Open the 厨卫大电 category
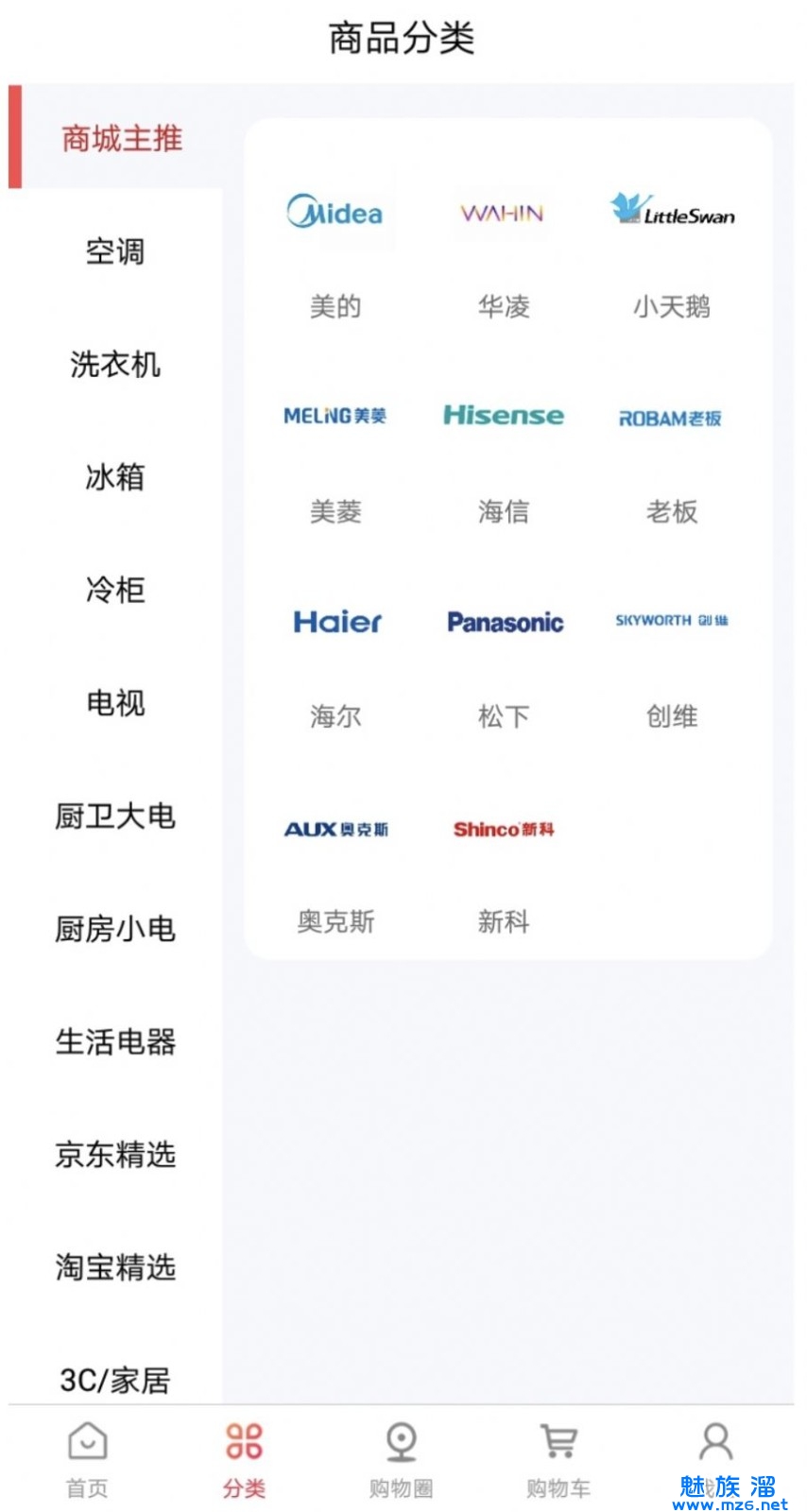 [115, 816]
